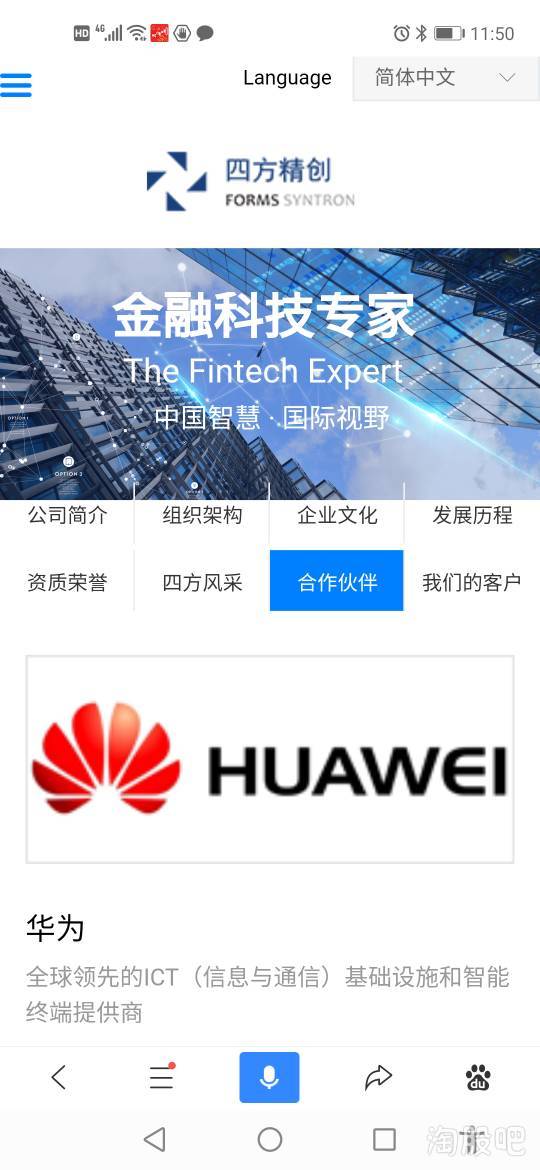Switch to the 四方风采 tab

point(202,581)
